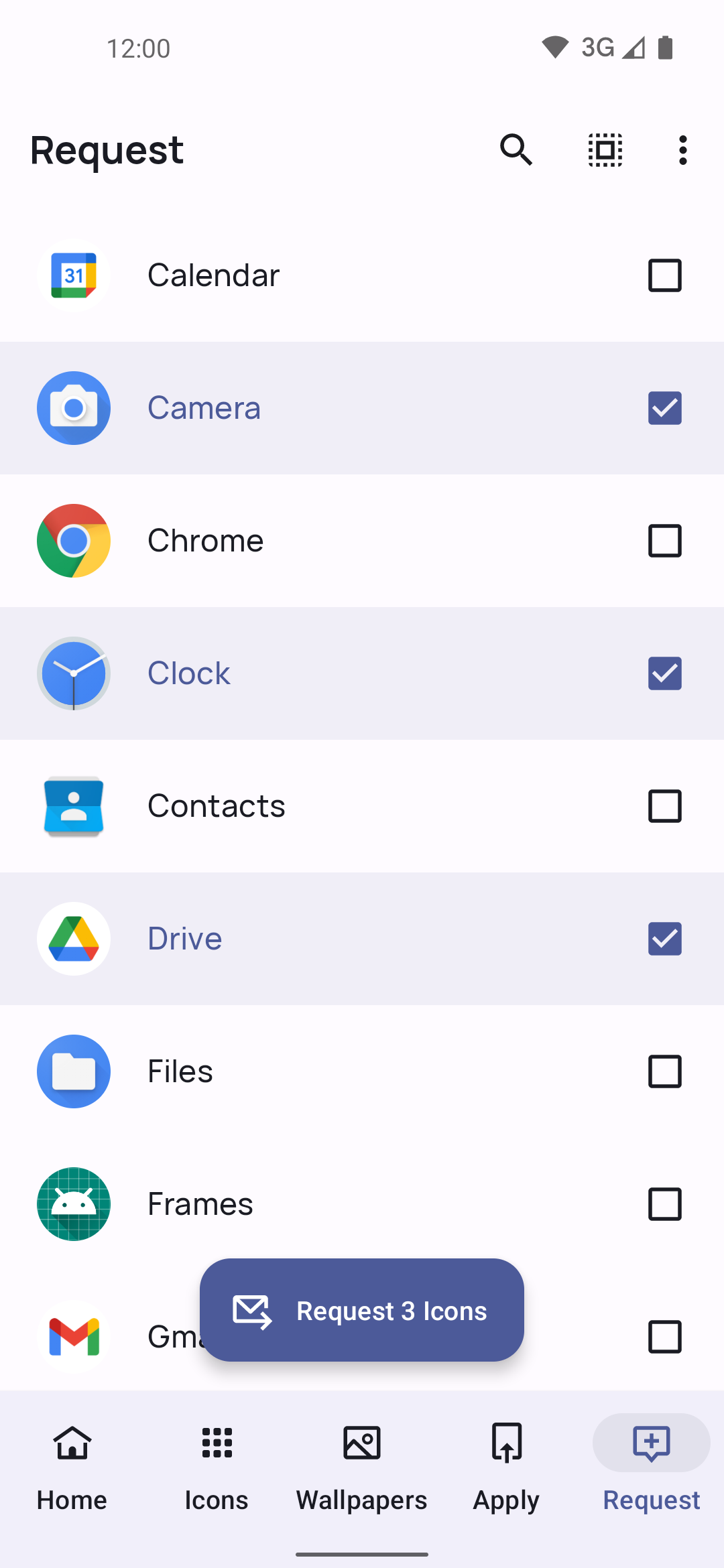
Task: Tap the Request 3 Icons button
Action: click(362, 1310)
